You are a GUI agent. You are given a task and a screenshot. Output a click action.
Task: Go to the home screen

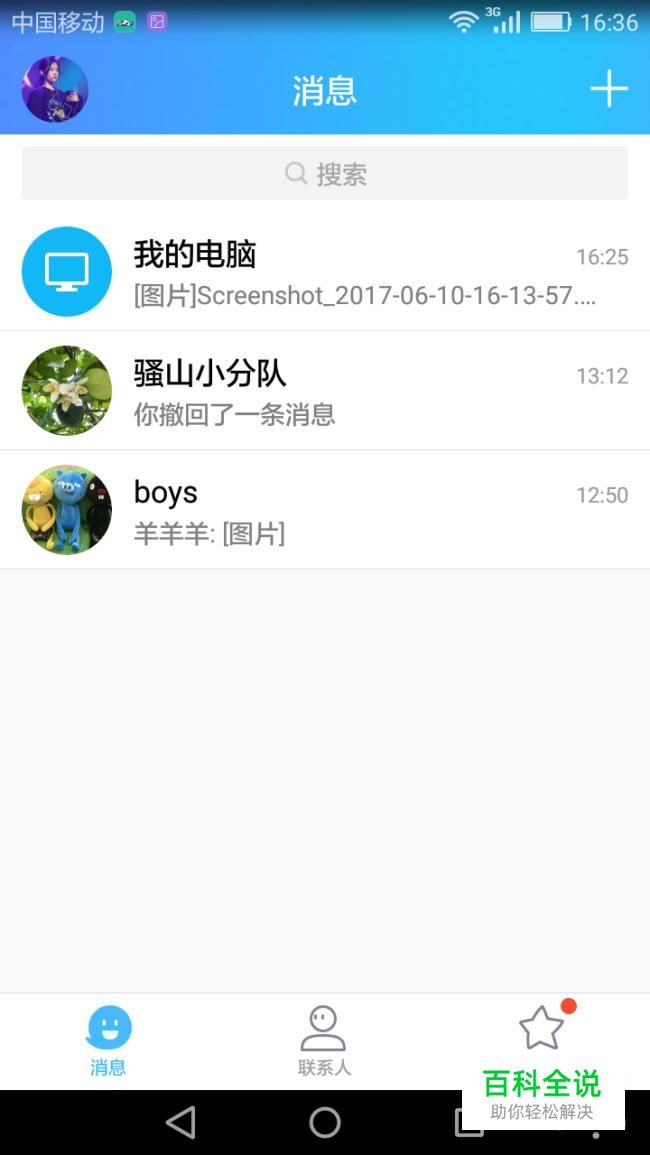(x=325, y=1122)
